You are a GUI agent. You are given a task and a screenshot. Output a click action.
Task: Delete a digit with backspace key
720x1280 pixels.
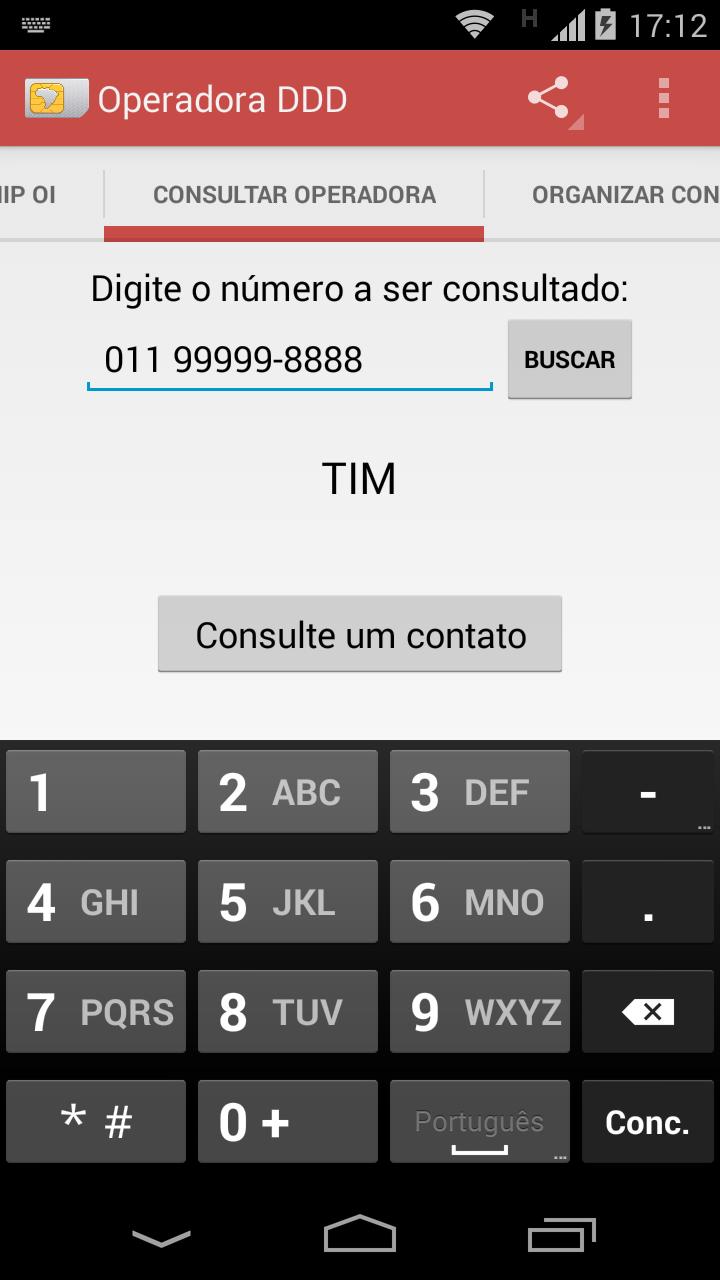(x=648, y=1012)
